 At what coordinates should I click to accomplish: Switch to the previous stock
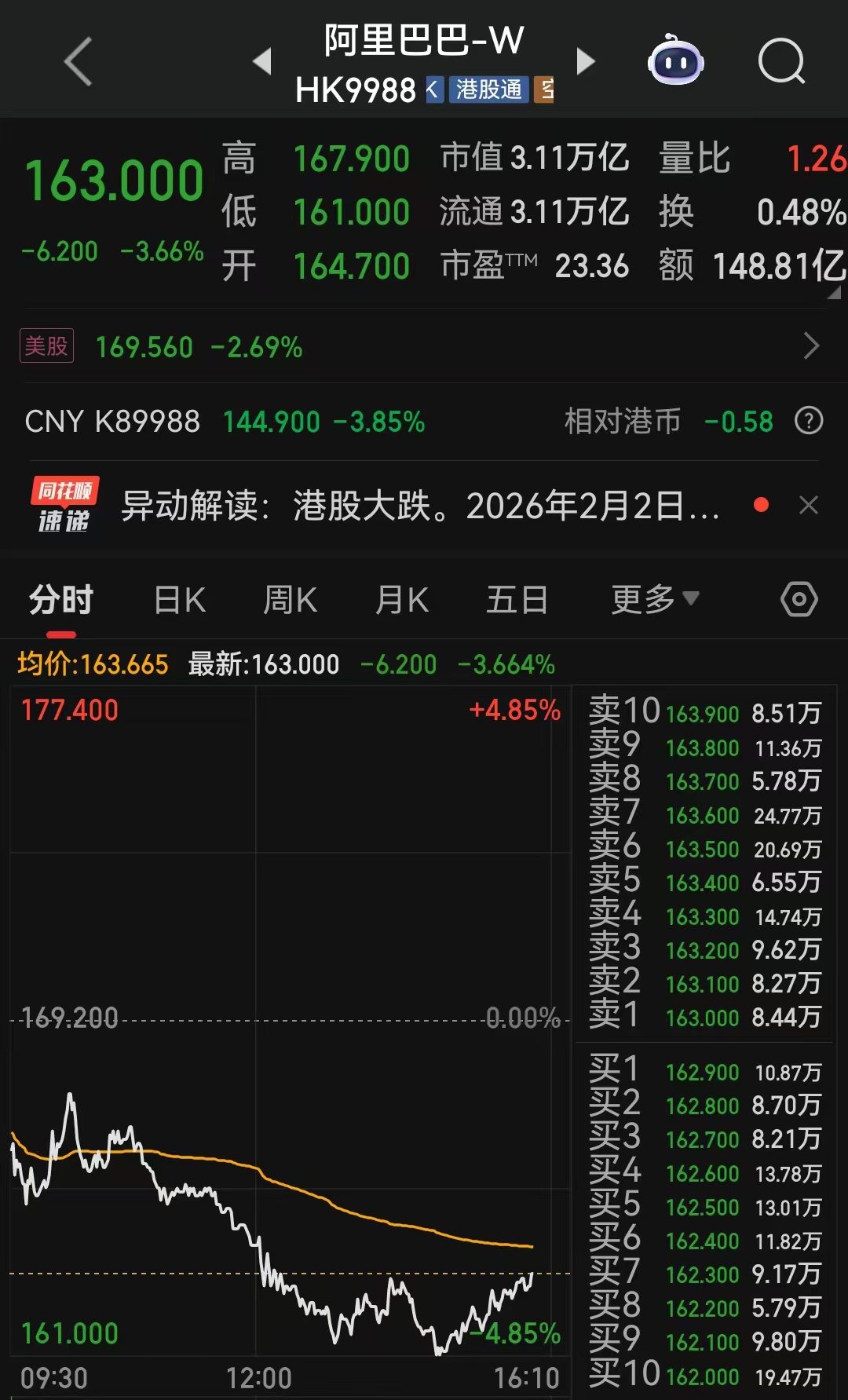(263, 61)
